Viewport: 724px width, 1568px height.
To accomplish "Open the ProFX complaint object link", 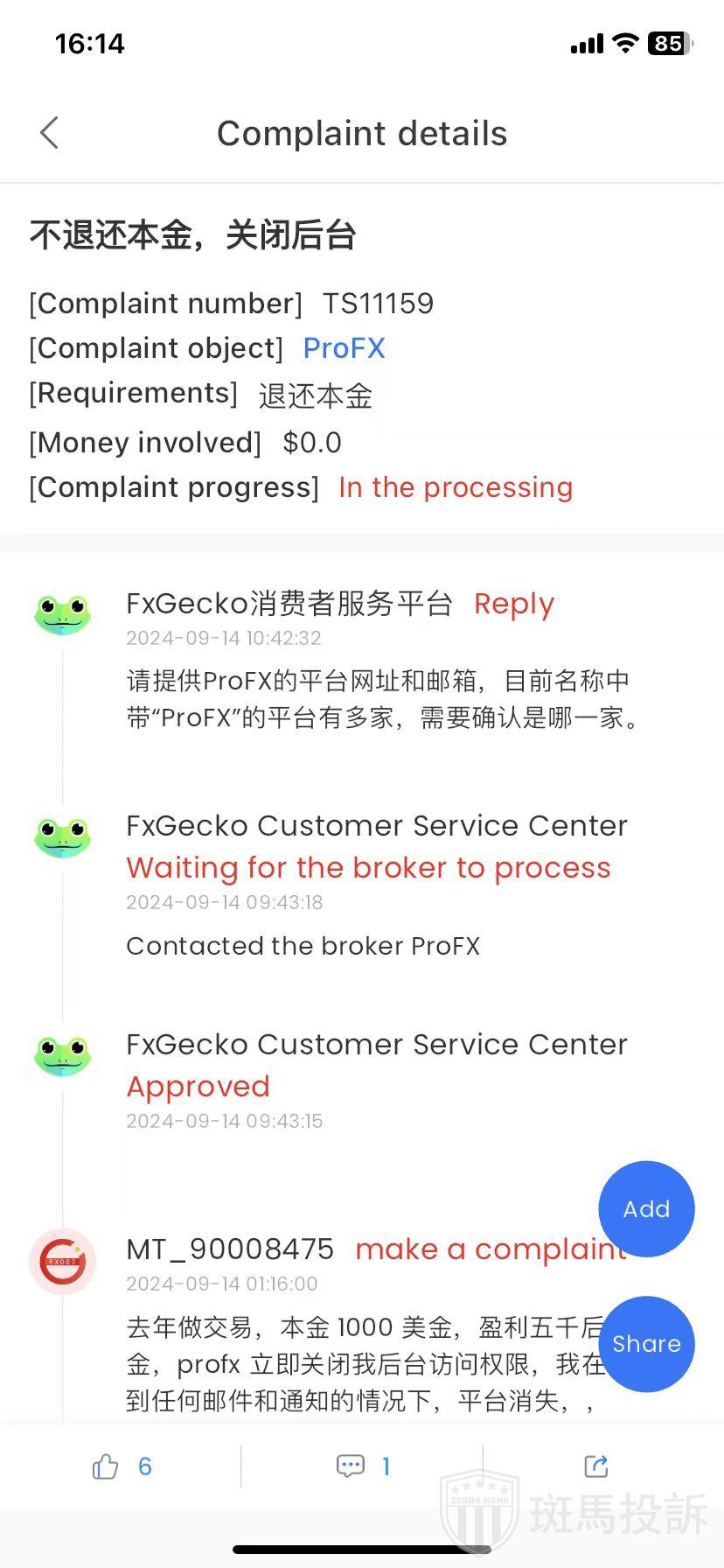I will tap(344, 348).
